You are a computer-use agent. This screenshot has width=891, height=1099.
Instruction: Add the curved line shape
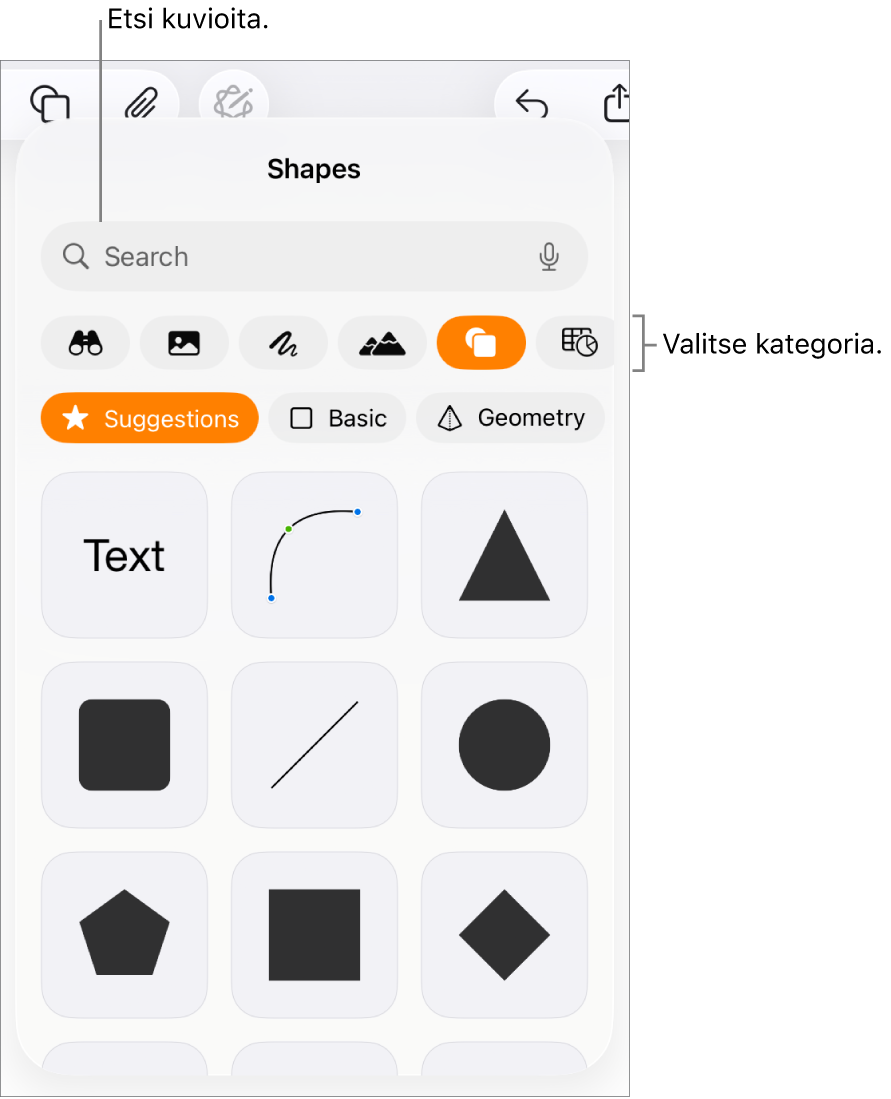point(314,555)
